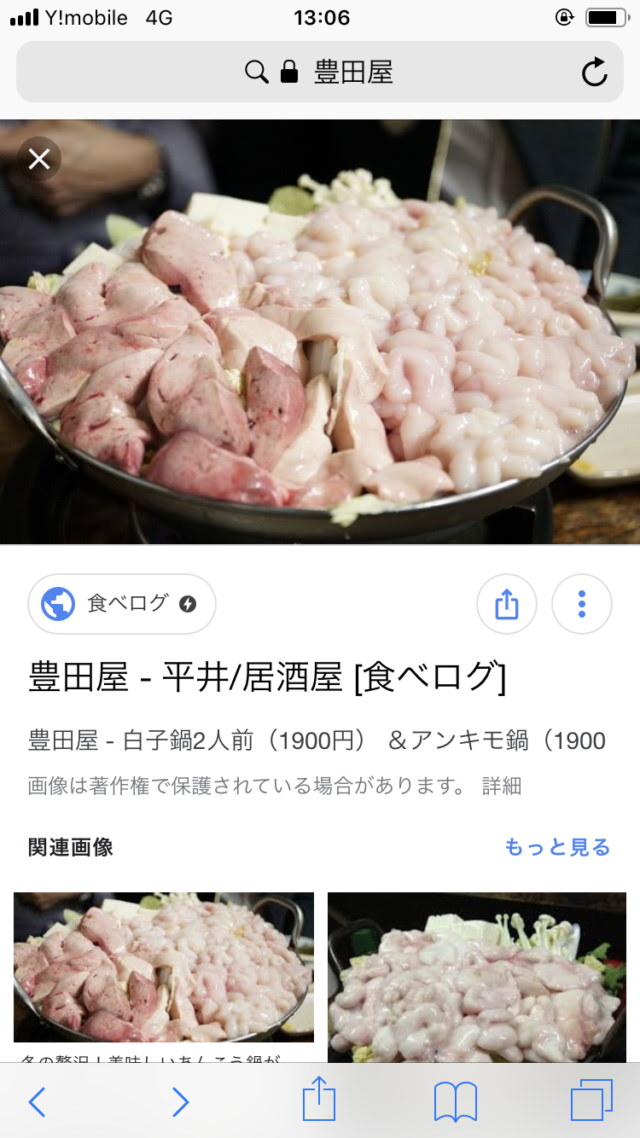The height and width of the screenshot is (1138, 640).
Task: Tap the 豊田屋 address bar
Action: [320, 72]
